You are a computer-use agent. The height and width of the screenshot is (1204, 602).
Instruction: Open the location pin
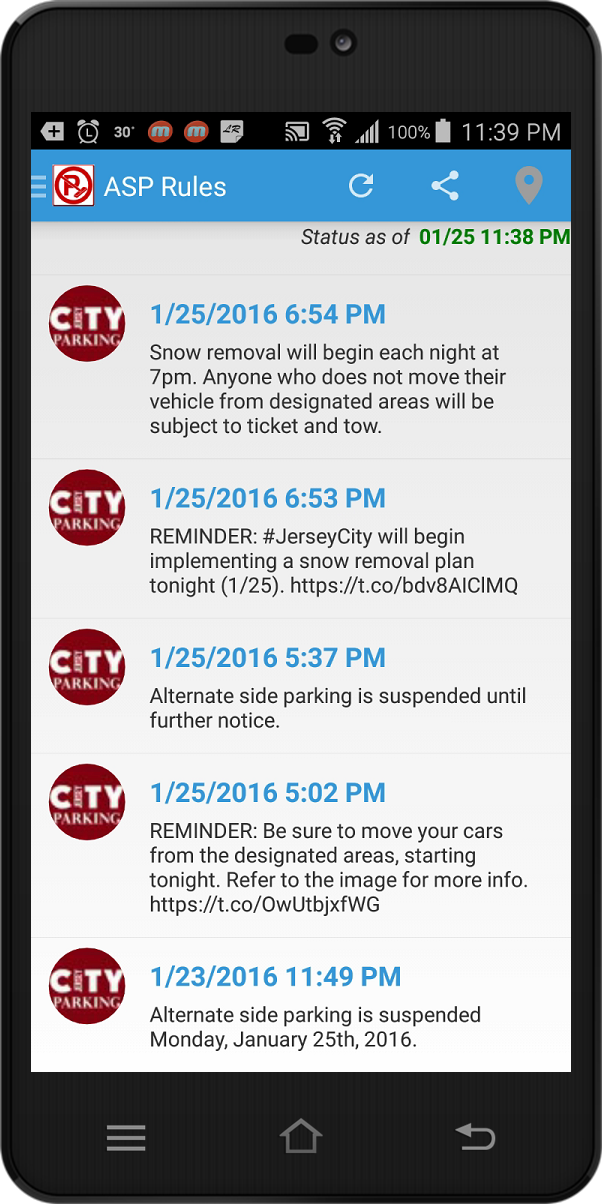coord(528,186)
